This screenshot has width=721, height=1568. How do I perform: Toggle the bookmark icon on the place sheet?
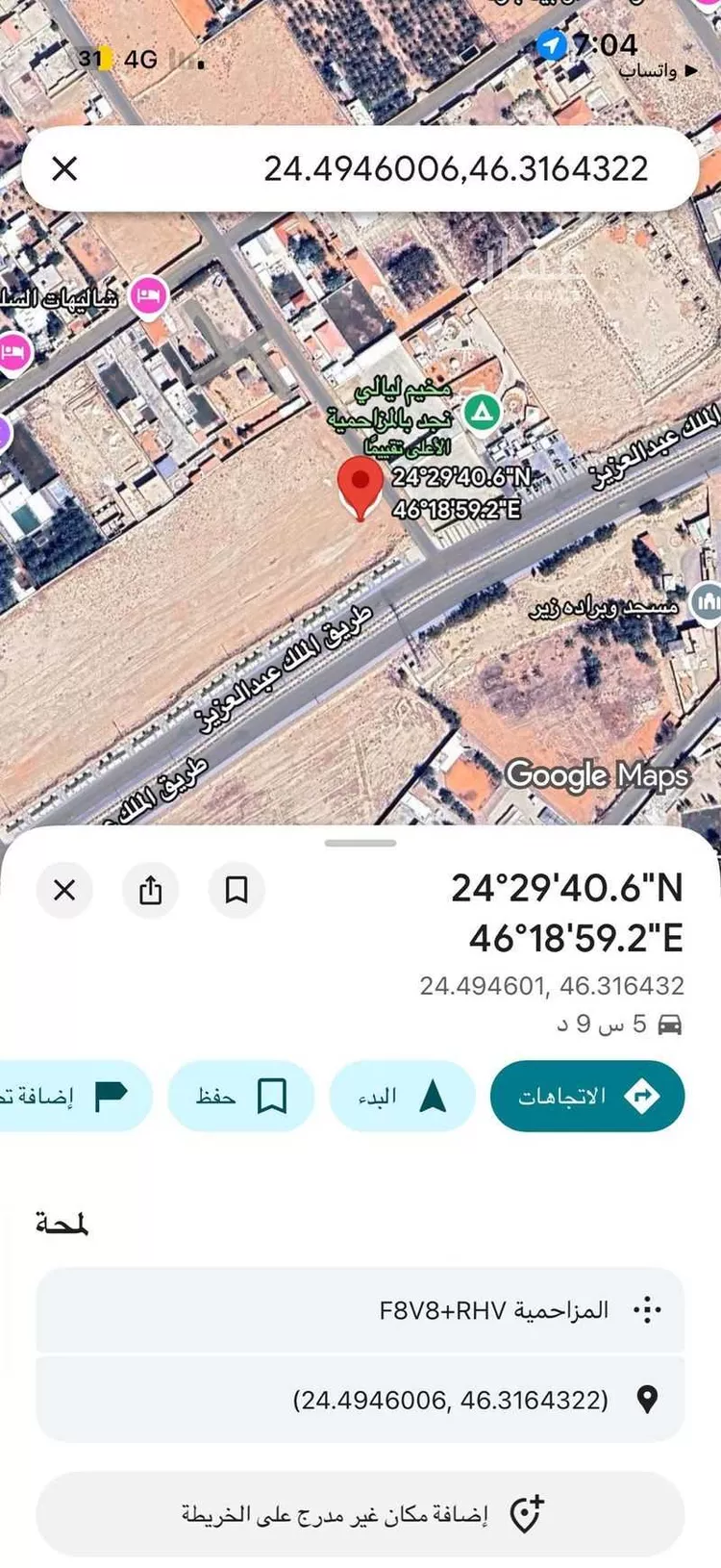tap(236, 890)
